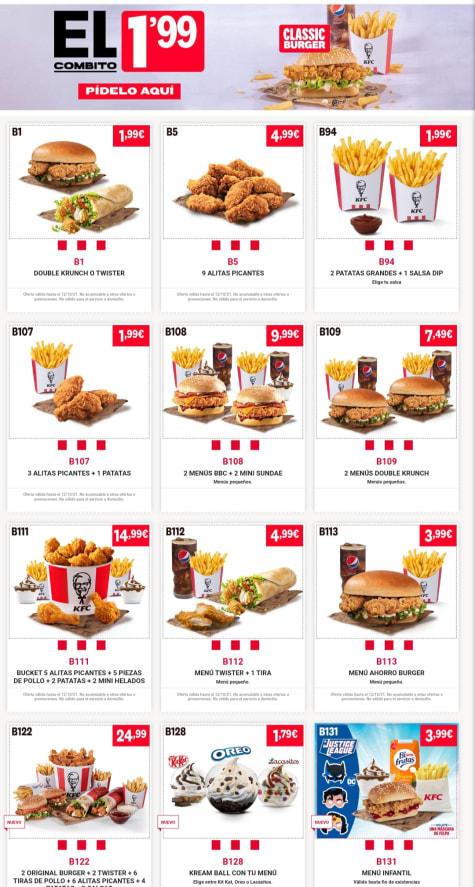Open coupon B108 2 Menús BBC + Mini Sundae
This screenshot has width=475, height=887.
(233, 417)
